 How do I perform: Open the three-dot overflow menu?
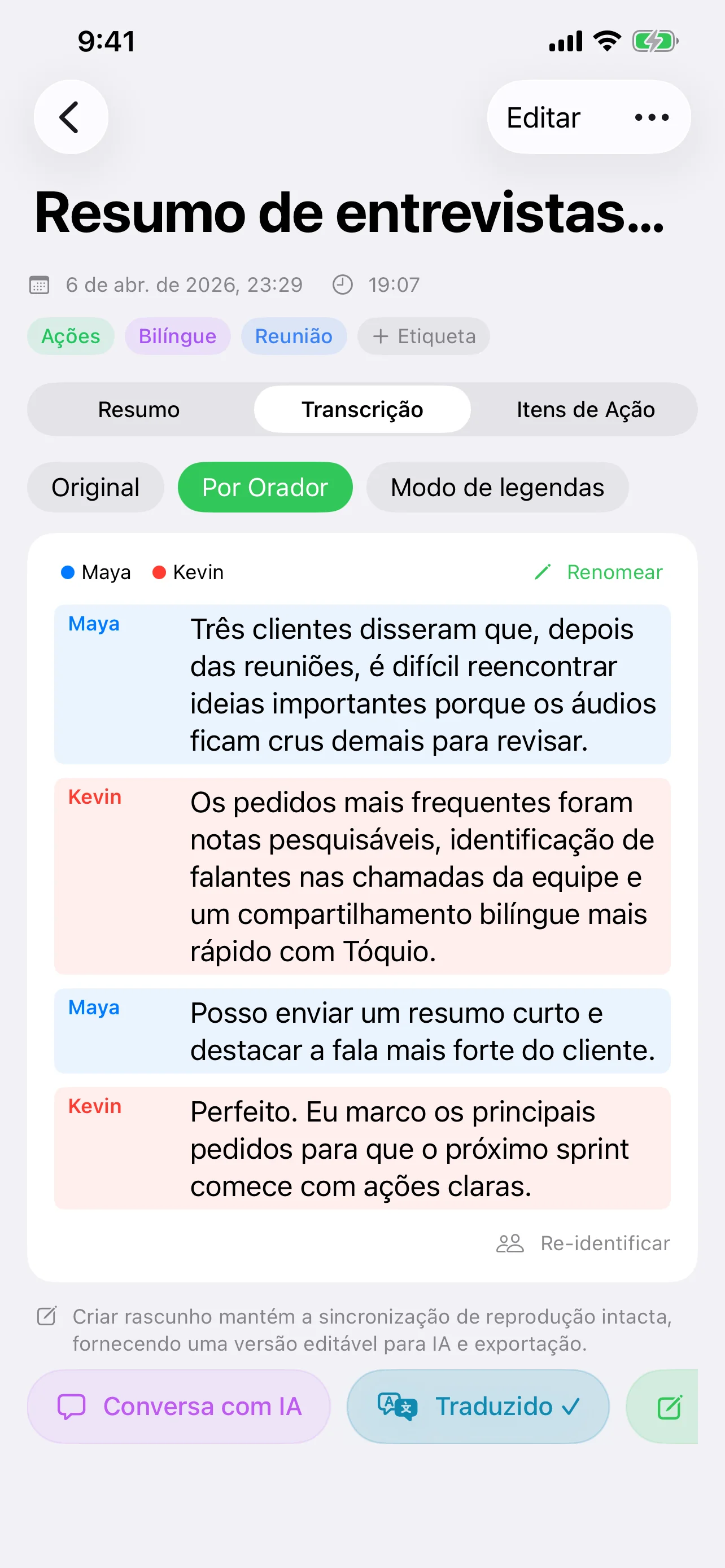click(x=652, y=117)
